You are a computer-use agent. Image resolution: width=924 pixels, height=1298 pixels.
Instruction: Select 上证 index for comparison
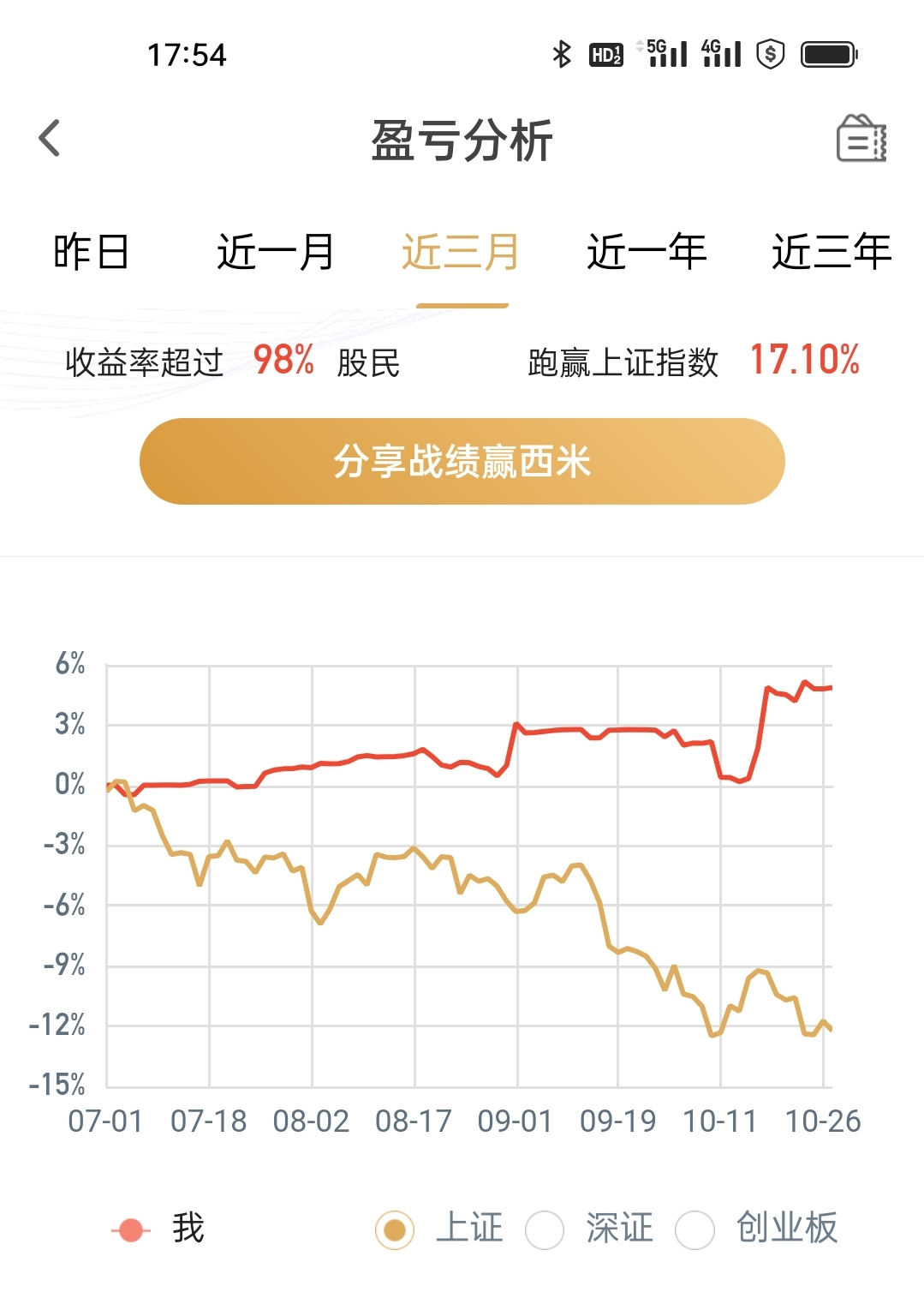[395, 1230]
